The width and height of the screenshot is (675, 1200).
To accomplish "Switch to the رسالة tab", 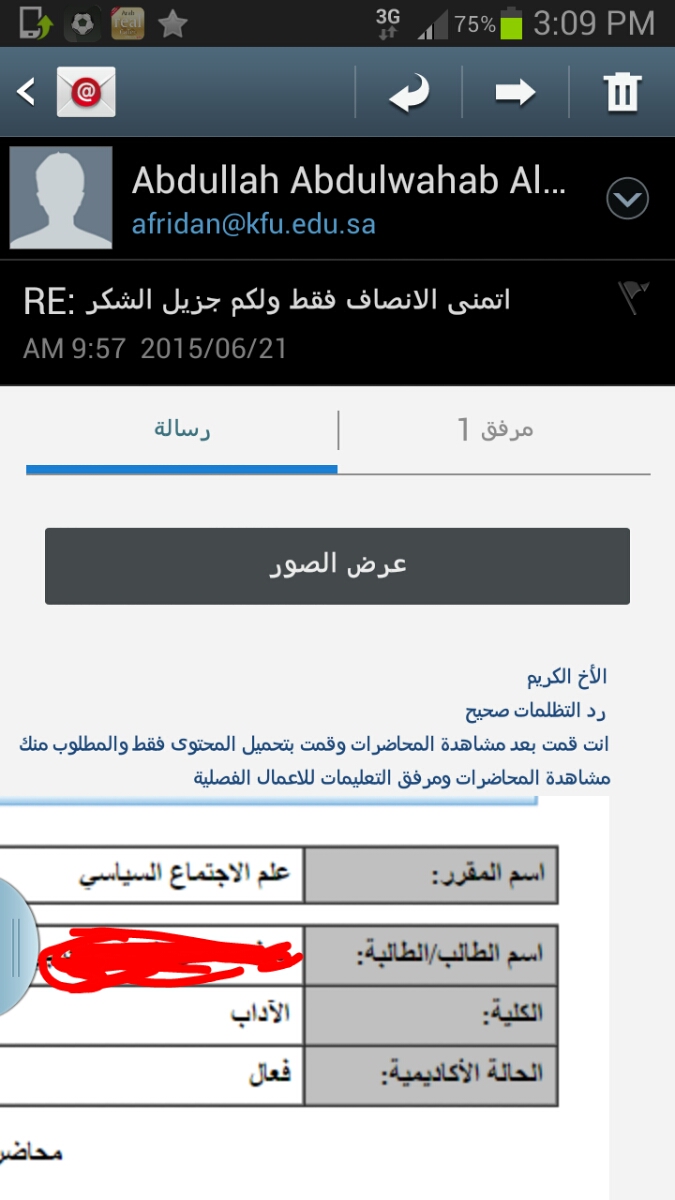I will pyautogui.click(x=182, y=430).
